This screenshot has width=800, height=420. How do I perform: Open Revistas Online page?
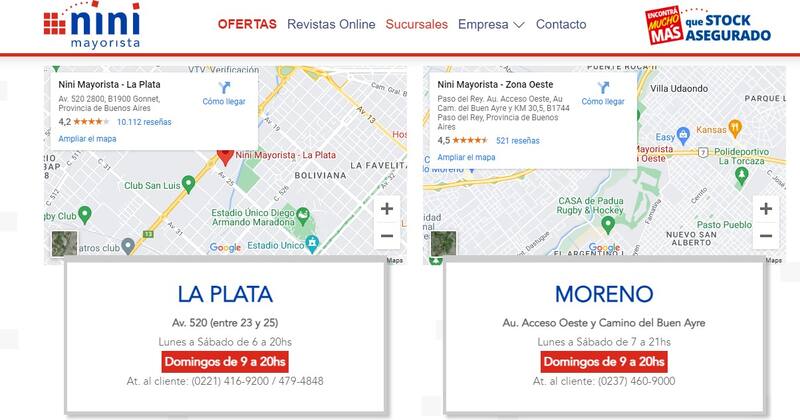coord(331,24)
